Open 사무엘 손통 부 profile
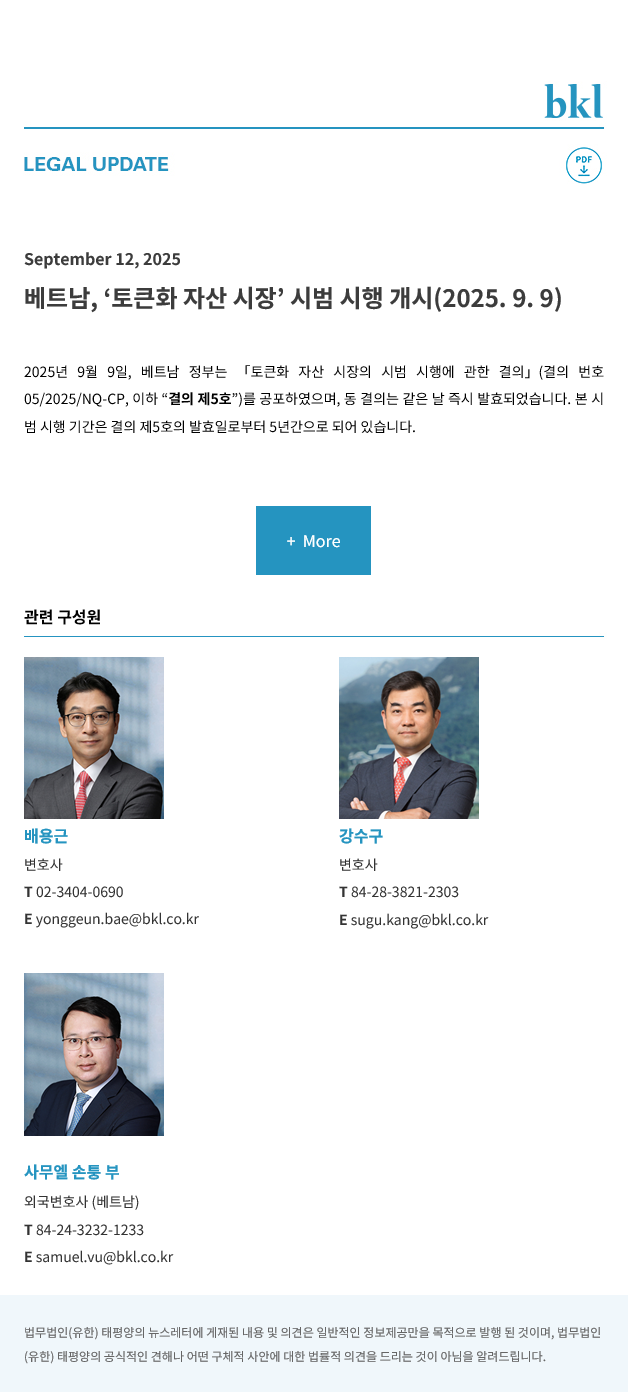 pyautogui.click(x=72, y=1172)
